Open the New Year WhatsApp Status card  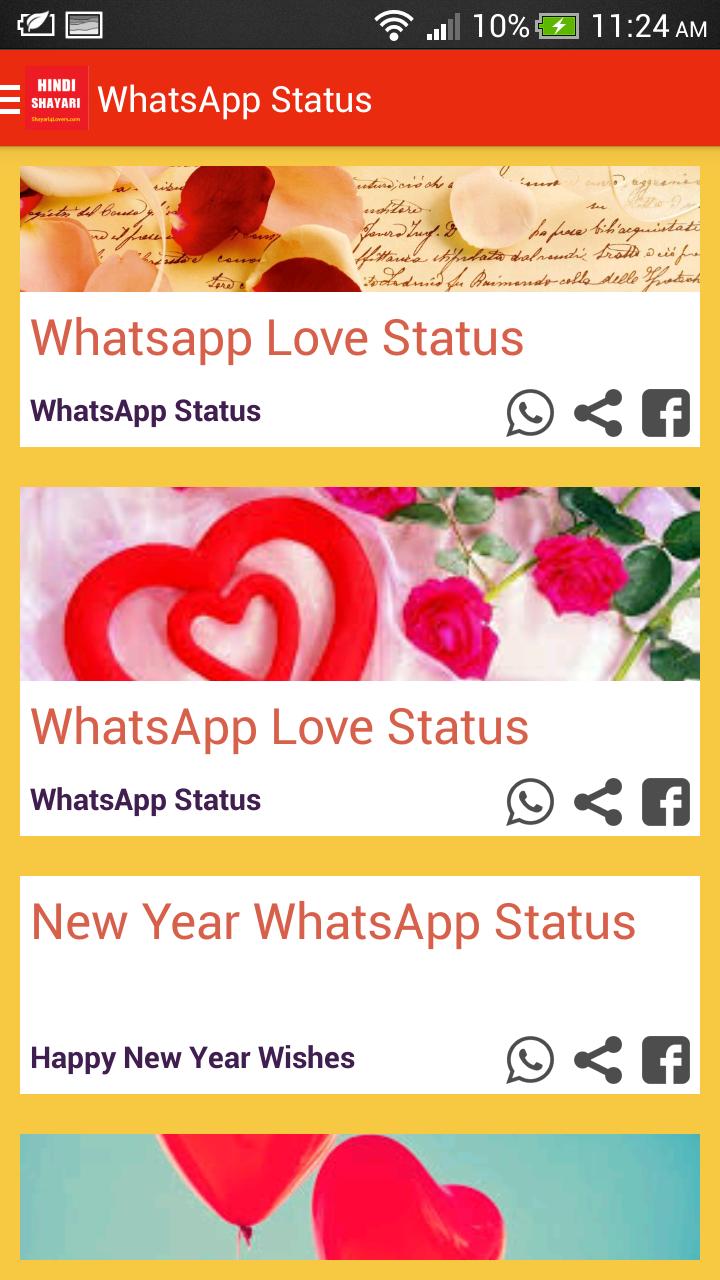(x=333, y=922)
